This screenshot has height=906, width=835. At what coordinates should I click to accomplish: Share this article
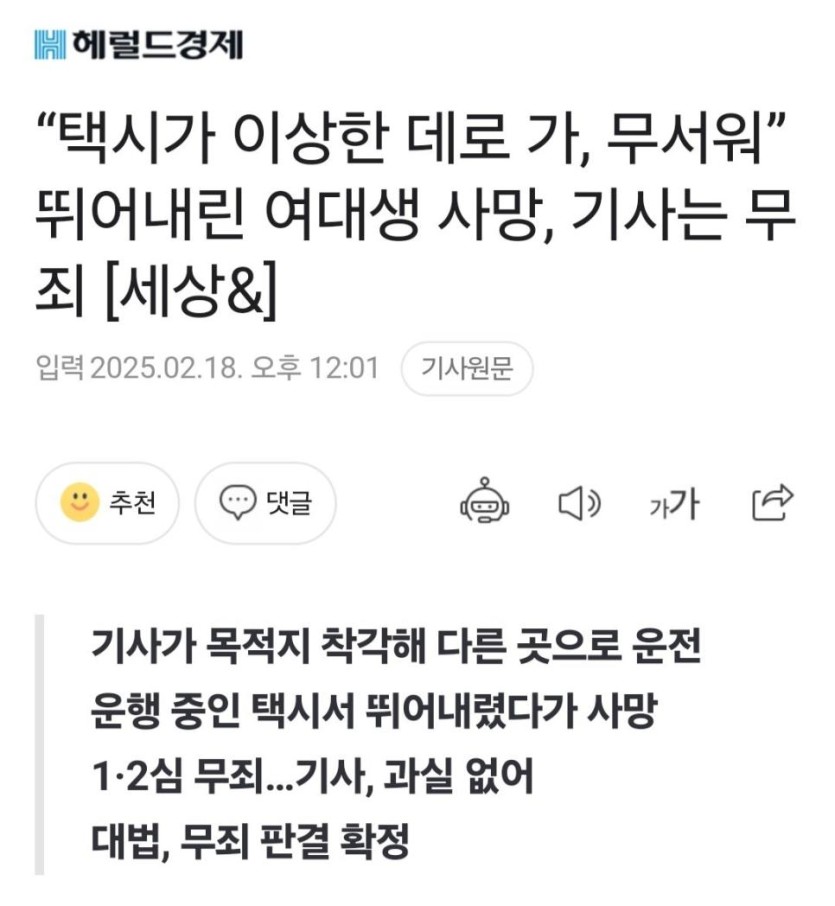[771, 503]
